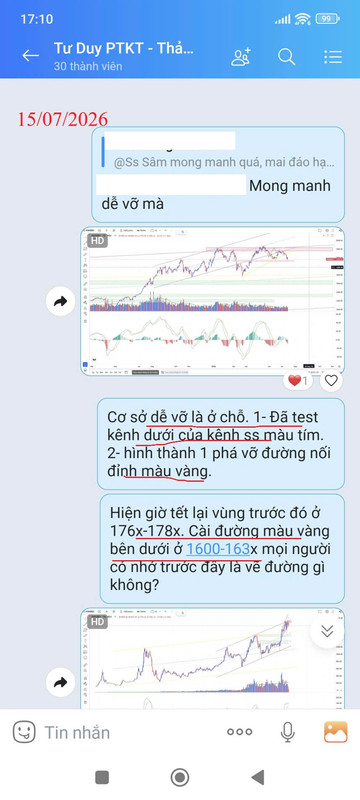Open the group options menu
The image size is (360, 800).
(333, 57)
